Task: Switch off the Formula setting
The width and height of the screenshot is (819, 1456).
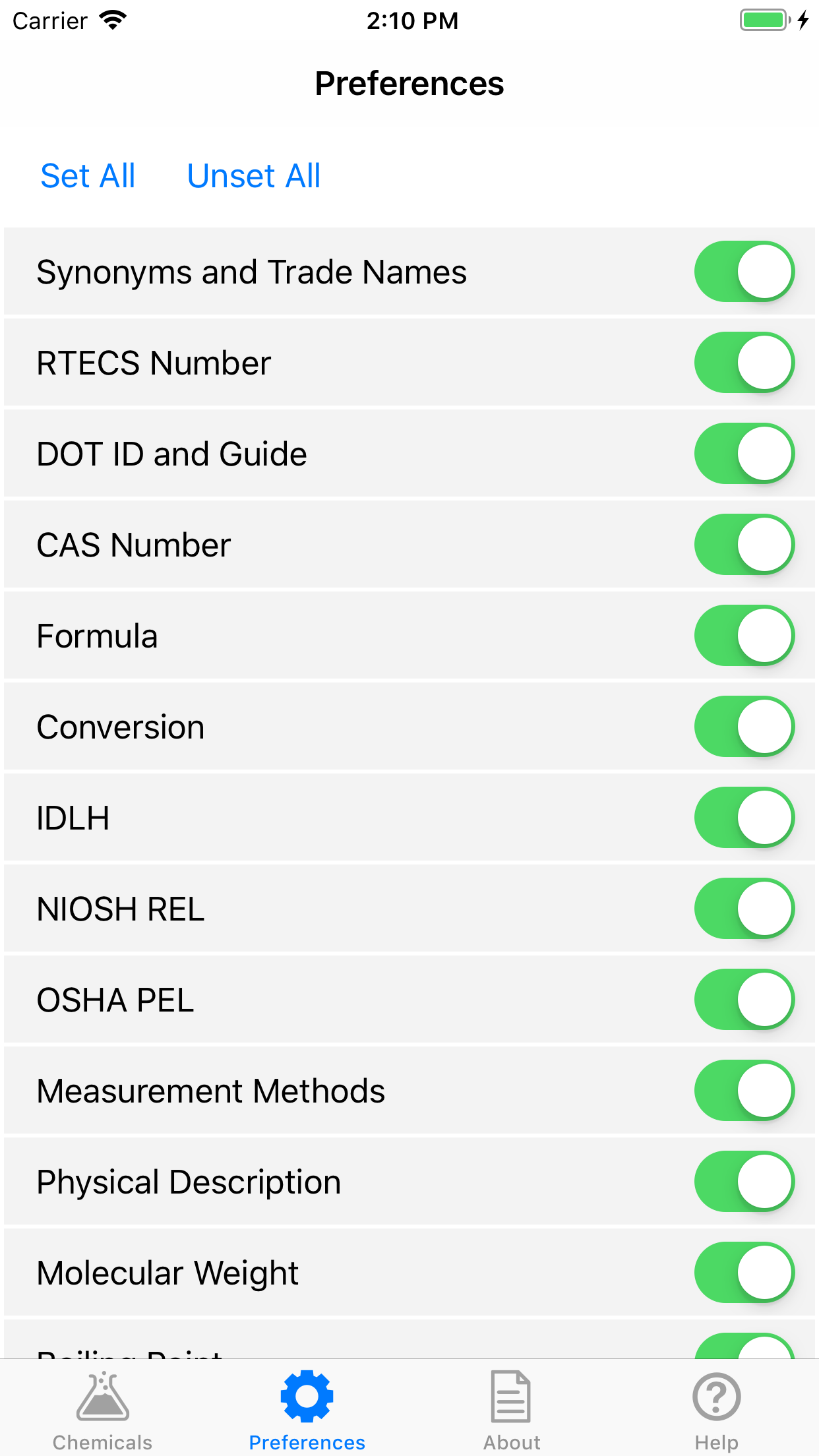Action: pos(744,635)
